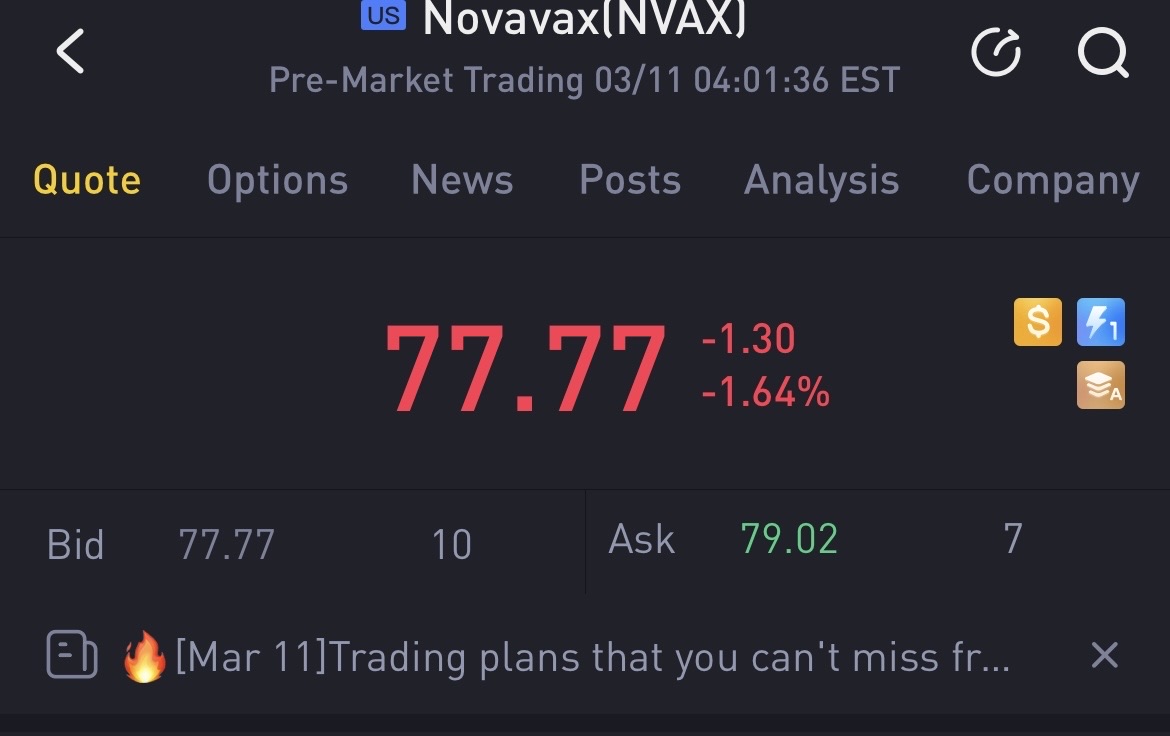This screenshot has width=1170, height=736.
Task: View the Analysis tab
Action: (821, 180)
